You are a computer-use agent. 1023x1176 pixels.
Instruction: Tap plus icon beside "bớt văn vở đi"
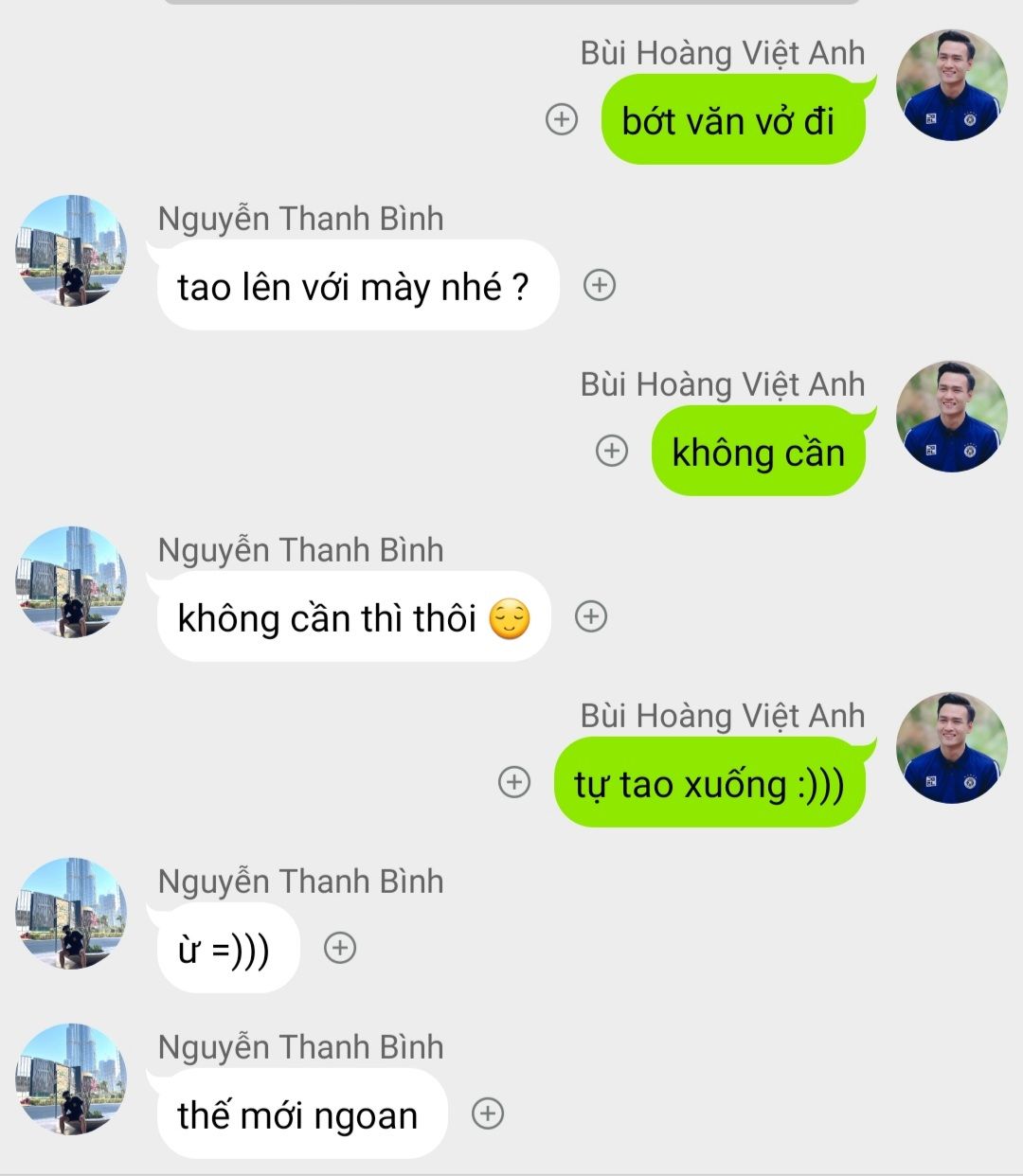click(x=562, y=119)
